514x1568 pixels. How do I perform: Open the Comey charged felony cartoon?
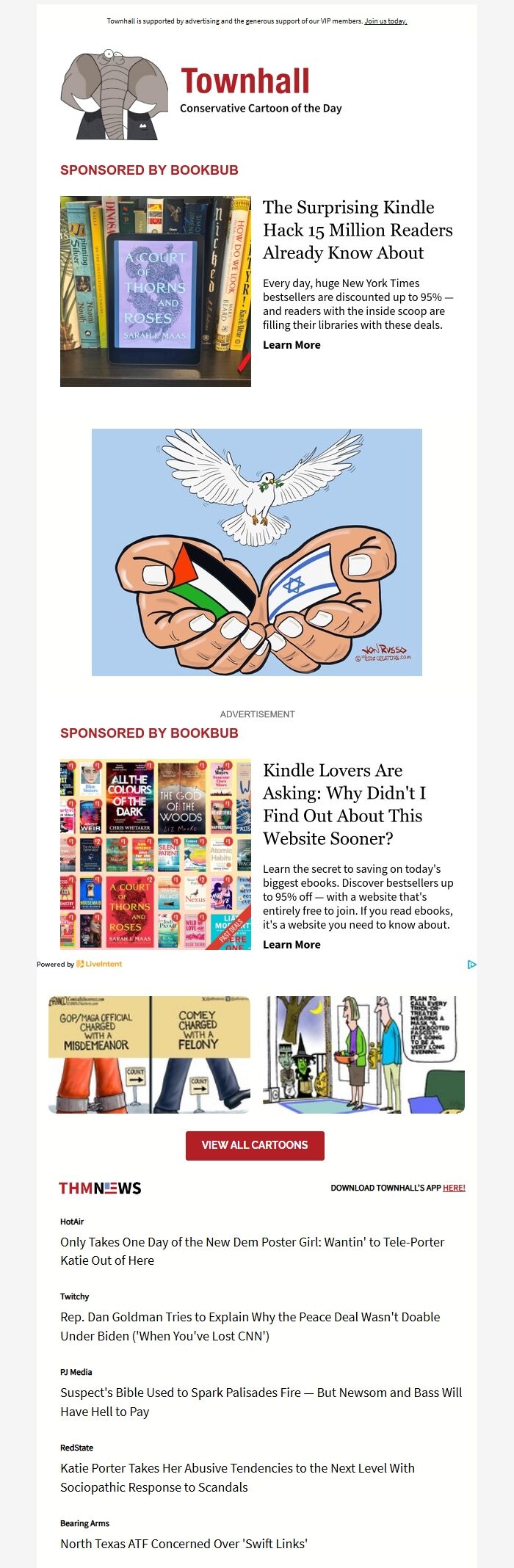tap(149, 1054)
